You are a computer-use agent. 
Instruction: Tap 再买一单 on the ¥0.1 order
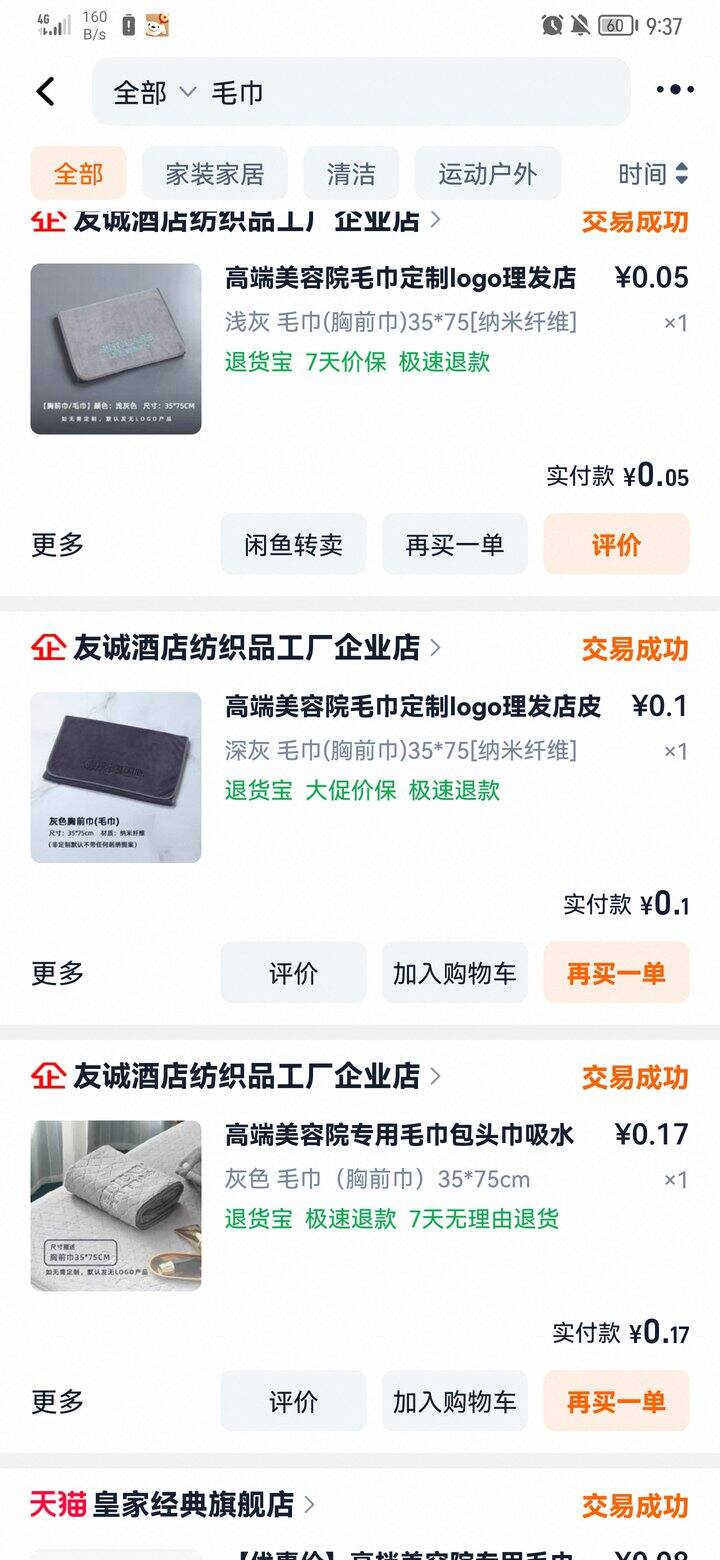[616, 972]
